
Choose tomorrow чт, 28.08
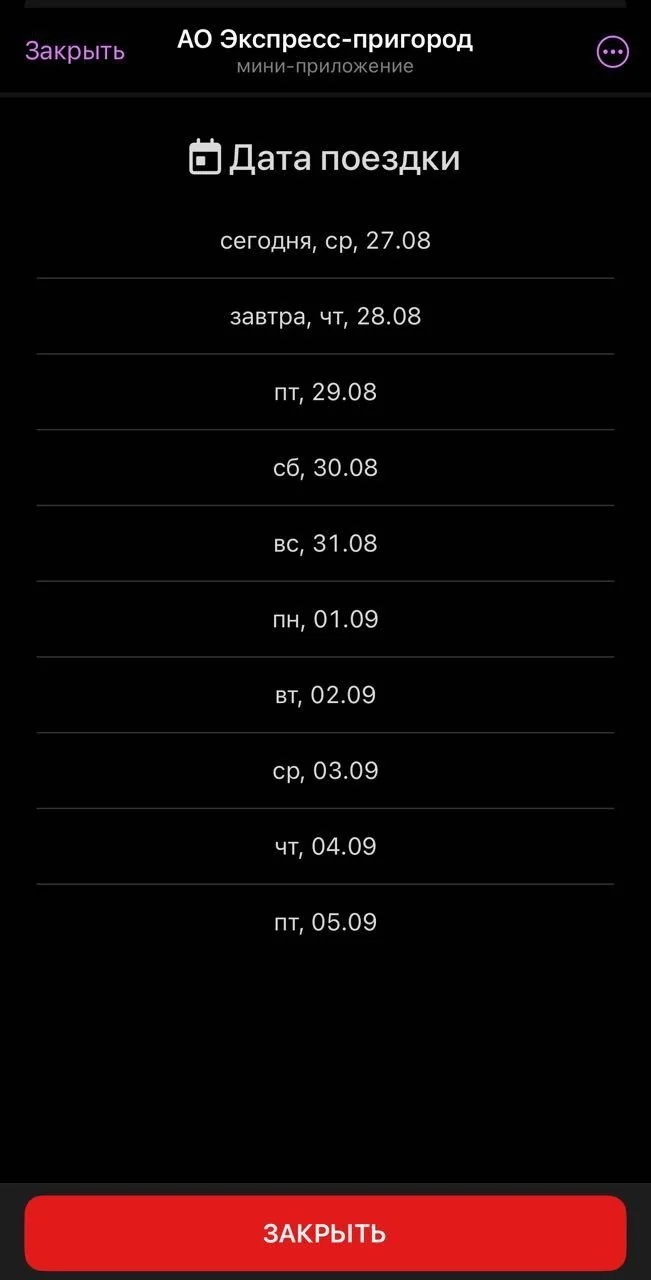point(325,317)
